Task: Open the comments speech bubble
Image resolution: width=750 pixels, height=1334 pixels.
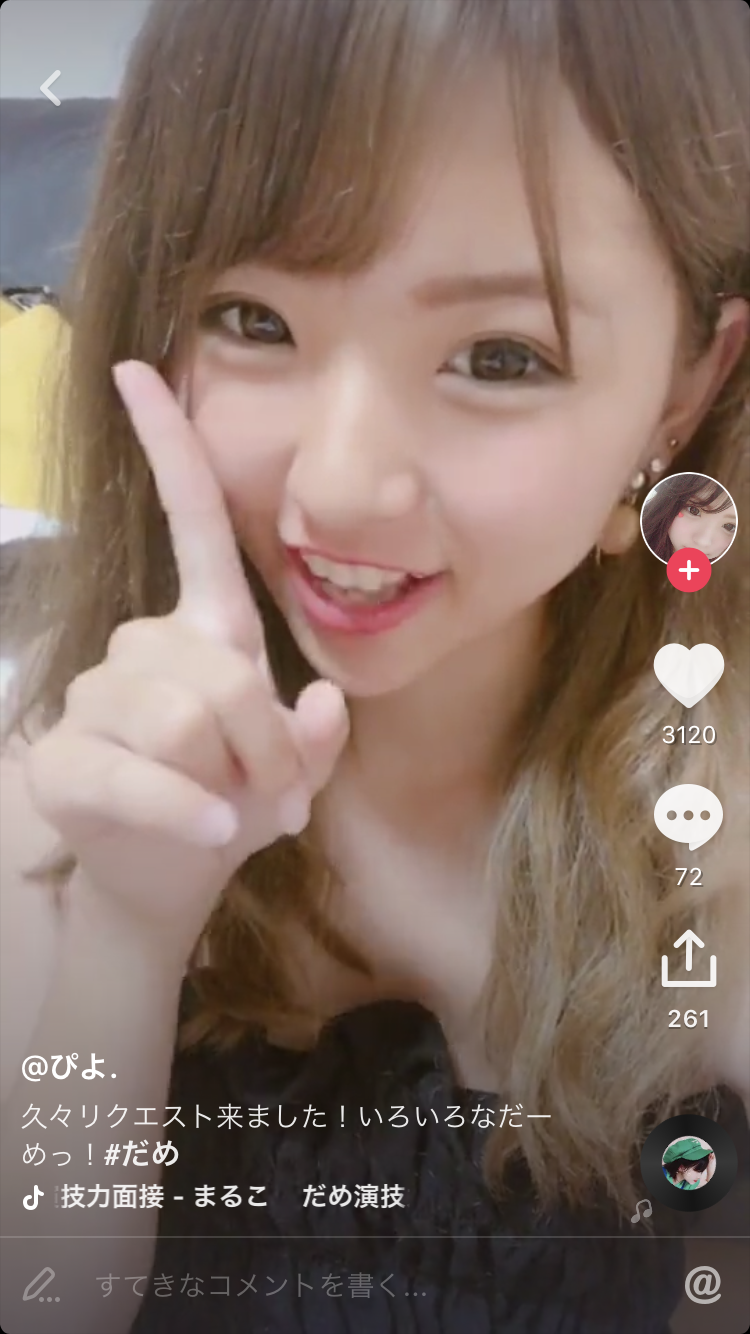Action: click(x=688, y=817)
